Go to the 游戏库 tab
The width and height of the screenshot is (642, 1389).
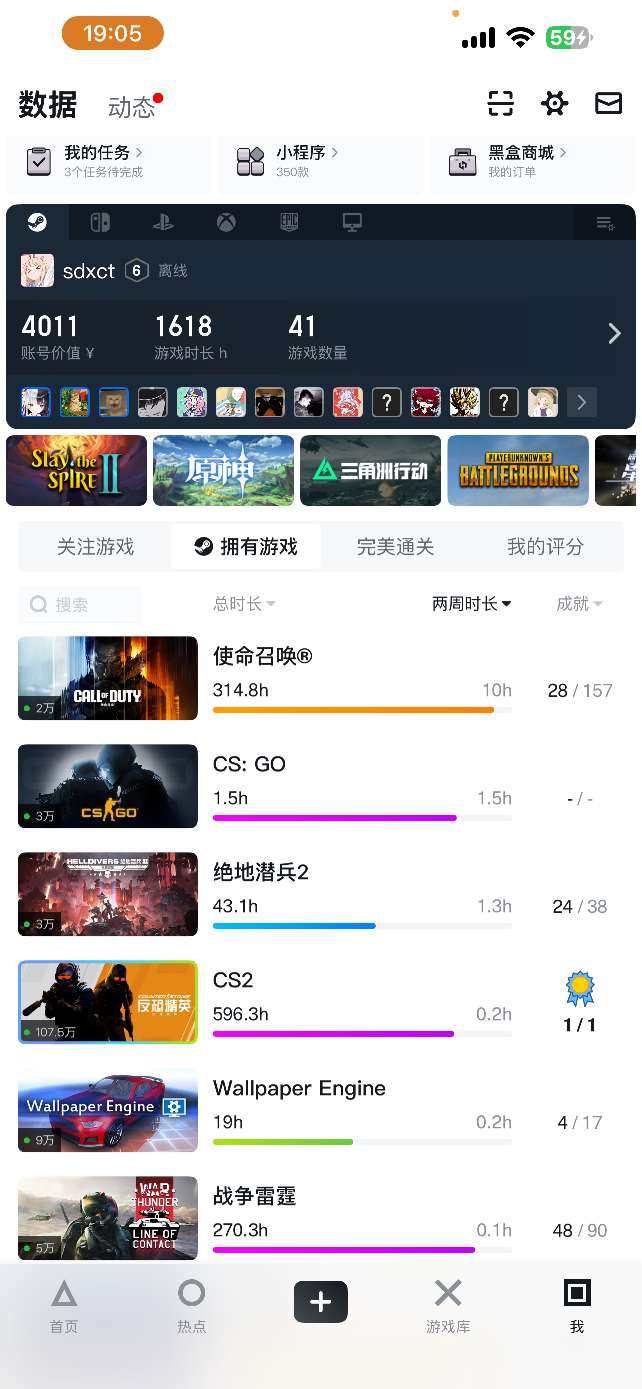coord(447,1305)
